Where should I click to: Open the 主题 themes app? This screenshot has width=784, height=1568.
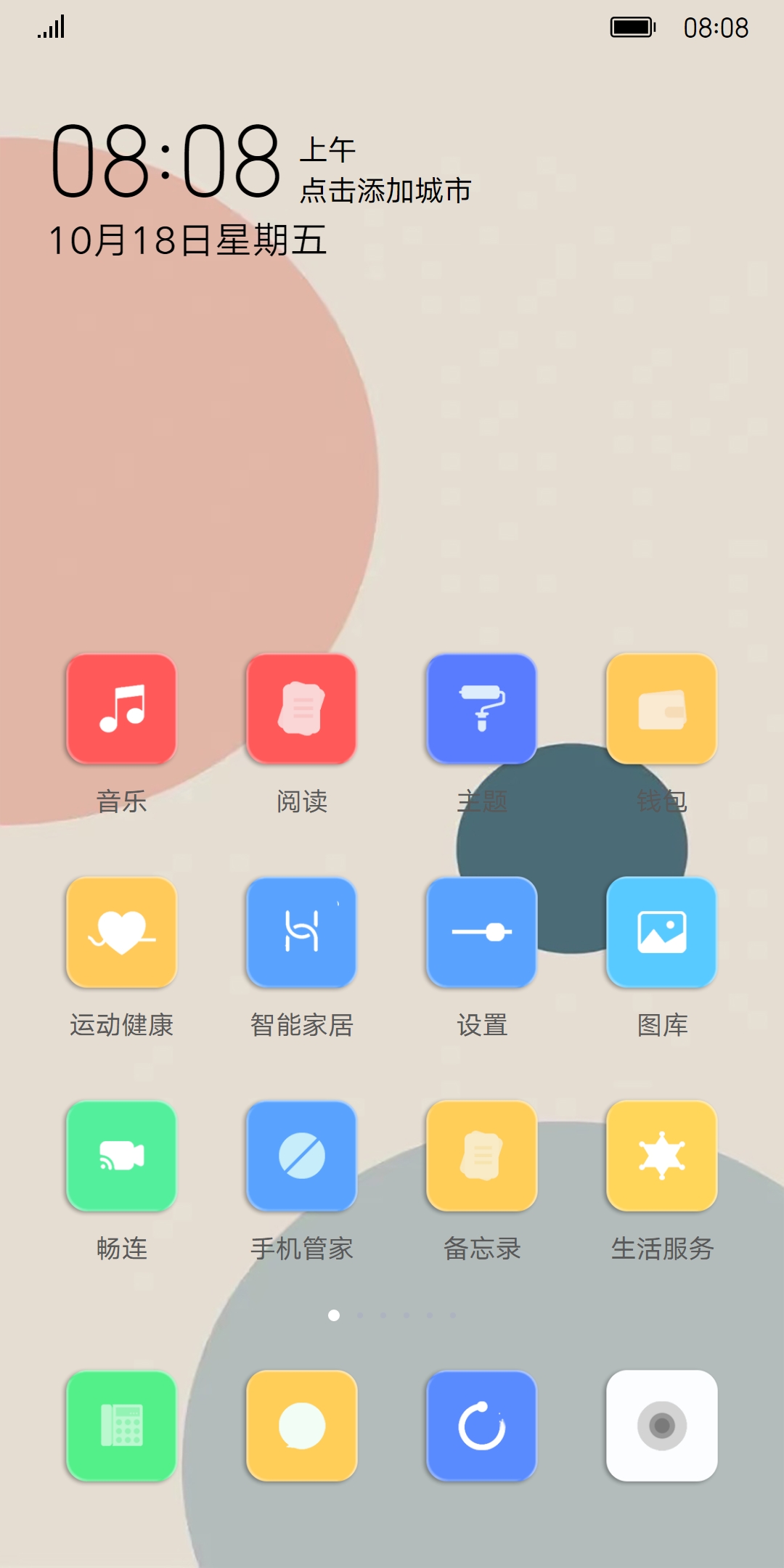(x=481, y=709)
